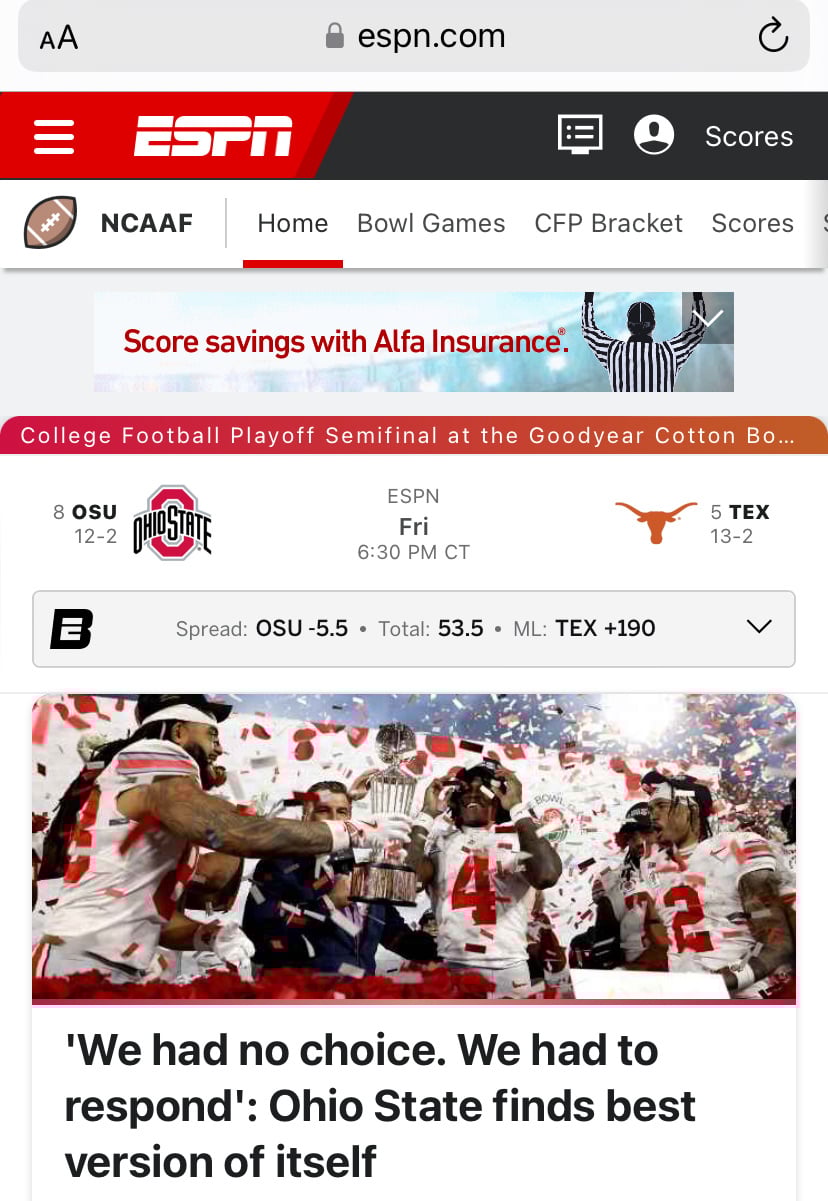Tap the NCAAF section link
Screen dimensions: 828x1201
(x=146, y=223)
